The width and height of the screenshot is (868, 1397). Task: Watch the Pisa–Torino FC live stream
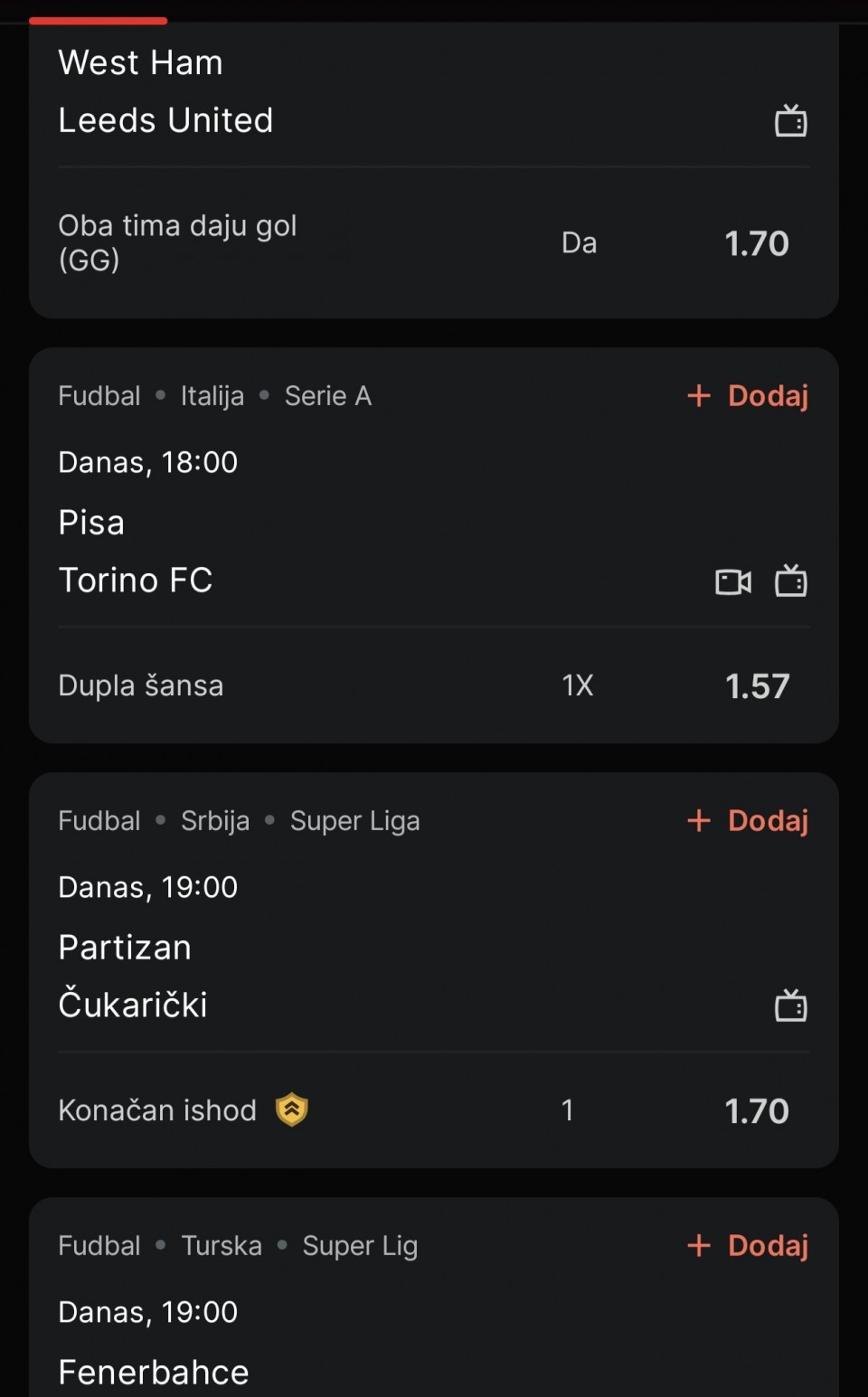pyautogui.click(x=733, y=581)
